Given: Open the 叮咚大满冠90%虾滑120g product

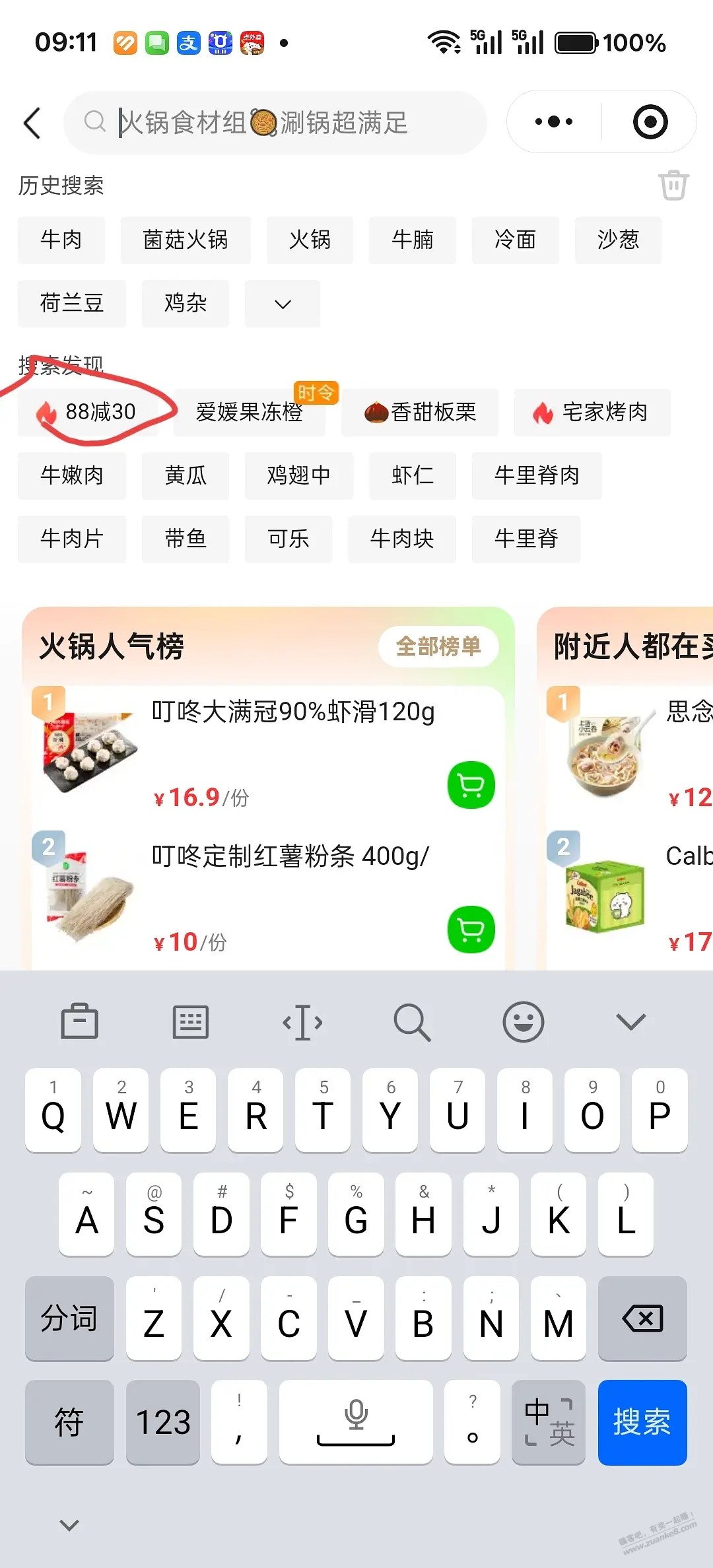Looking at the screenshot, I should point(293,712).
